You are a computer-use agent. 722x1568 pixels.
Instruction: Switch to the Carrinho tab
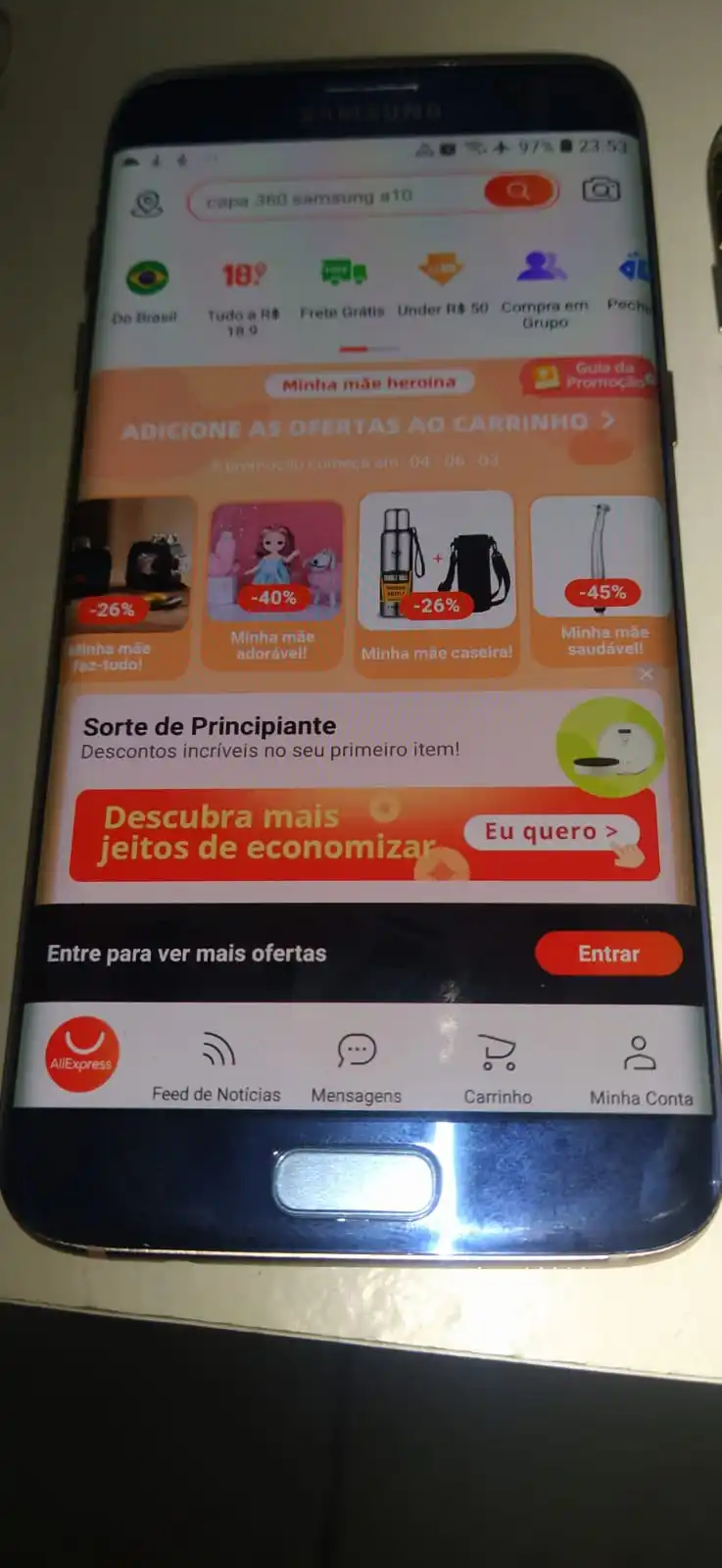[x=498, y=1069]
